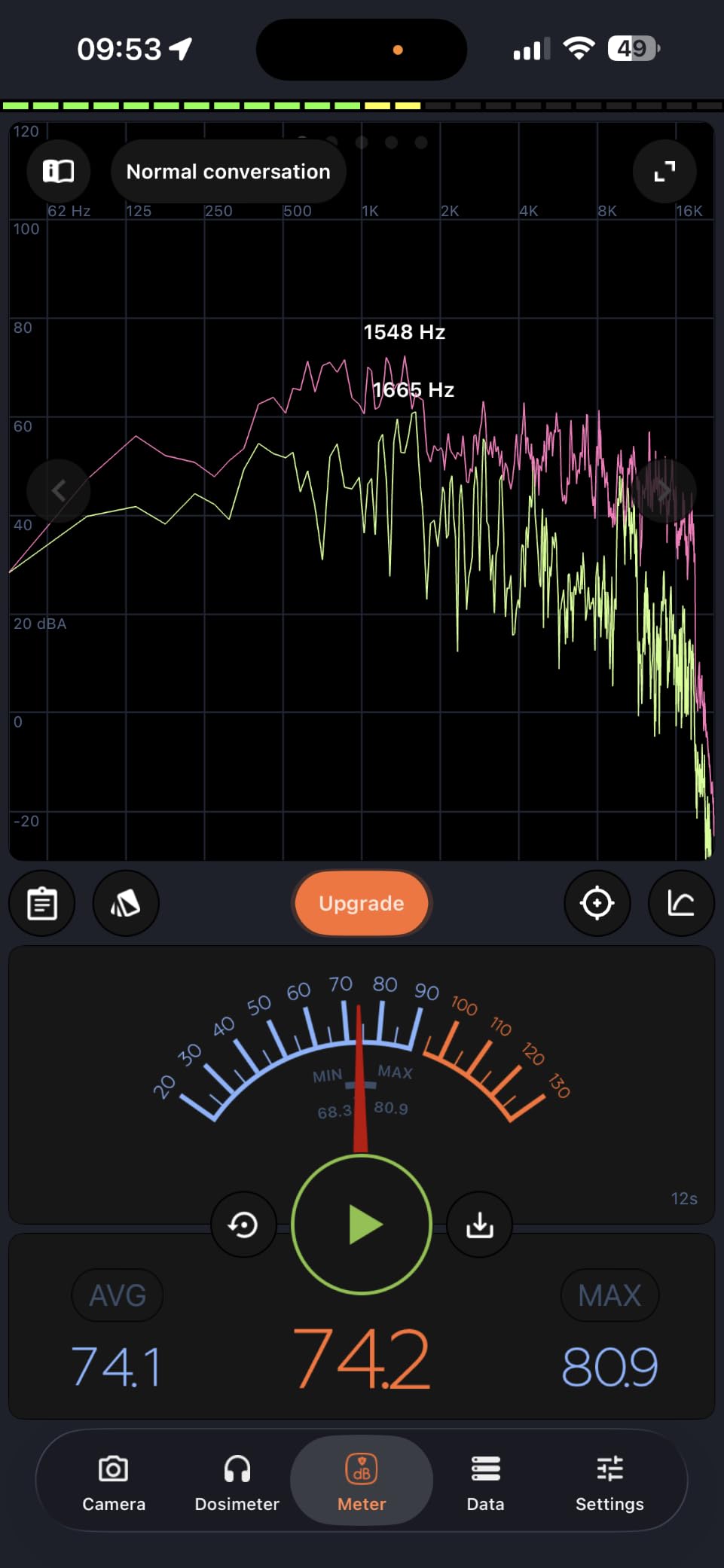Switch to the Camera tab
This screenshot has height=1568, width=724.
click(x=114, y=1482)
